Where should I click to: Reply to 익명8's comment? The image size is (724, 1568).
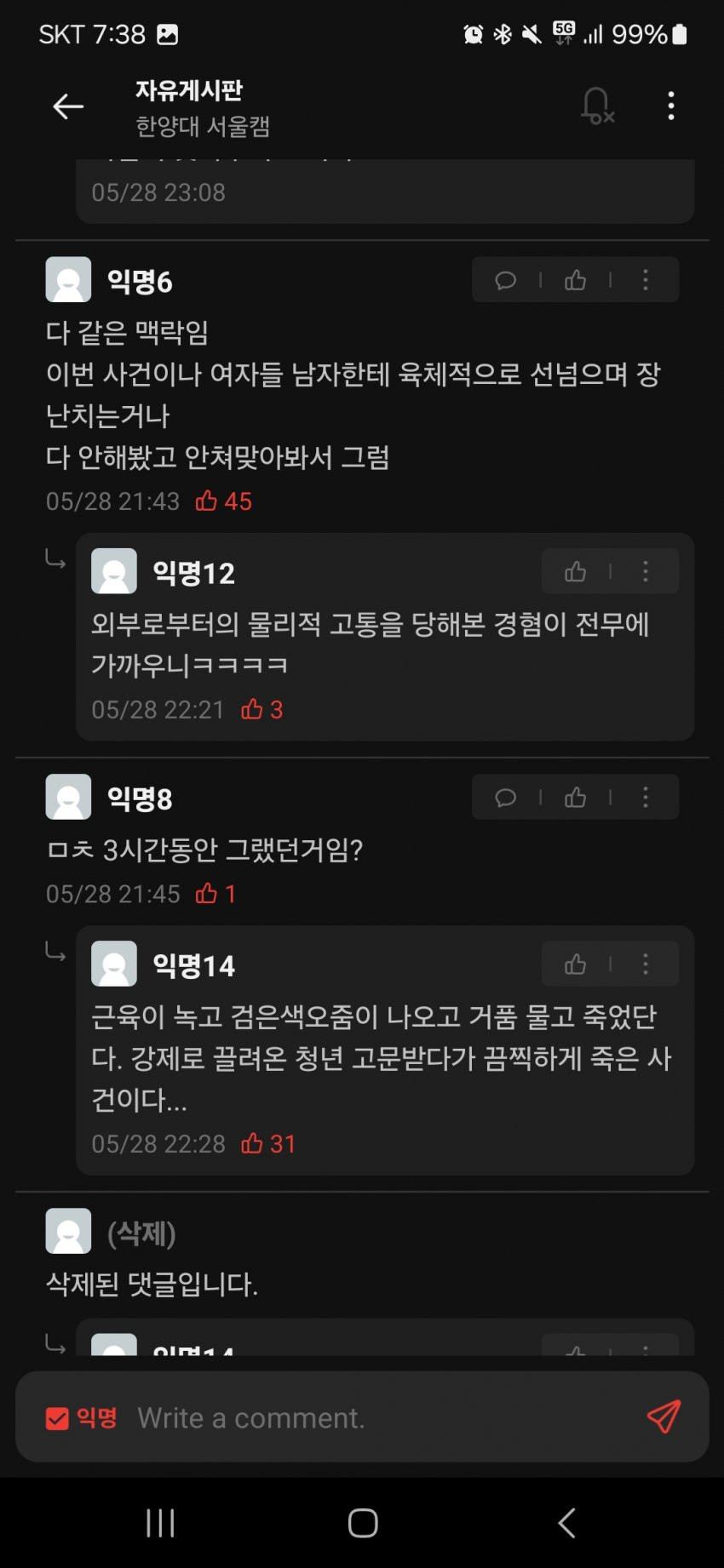tap(506, 797)
